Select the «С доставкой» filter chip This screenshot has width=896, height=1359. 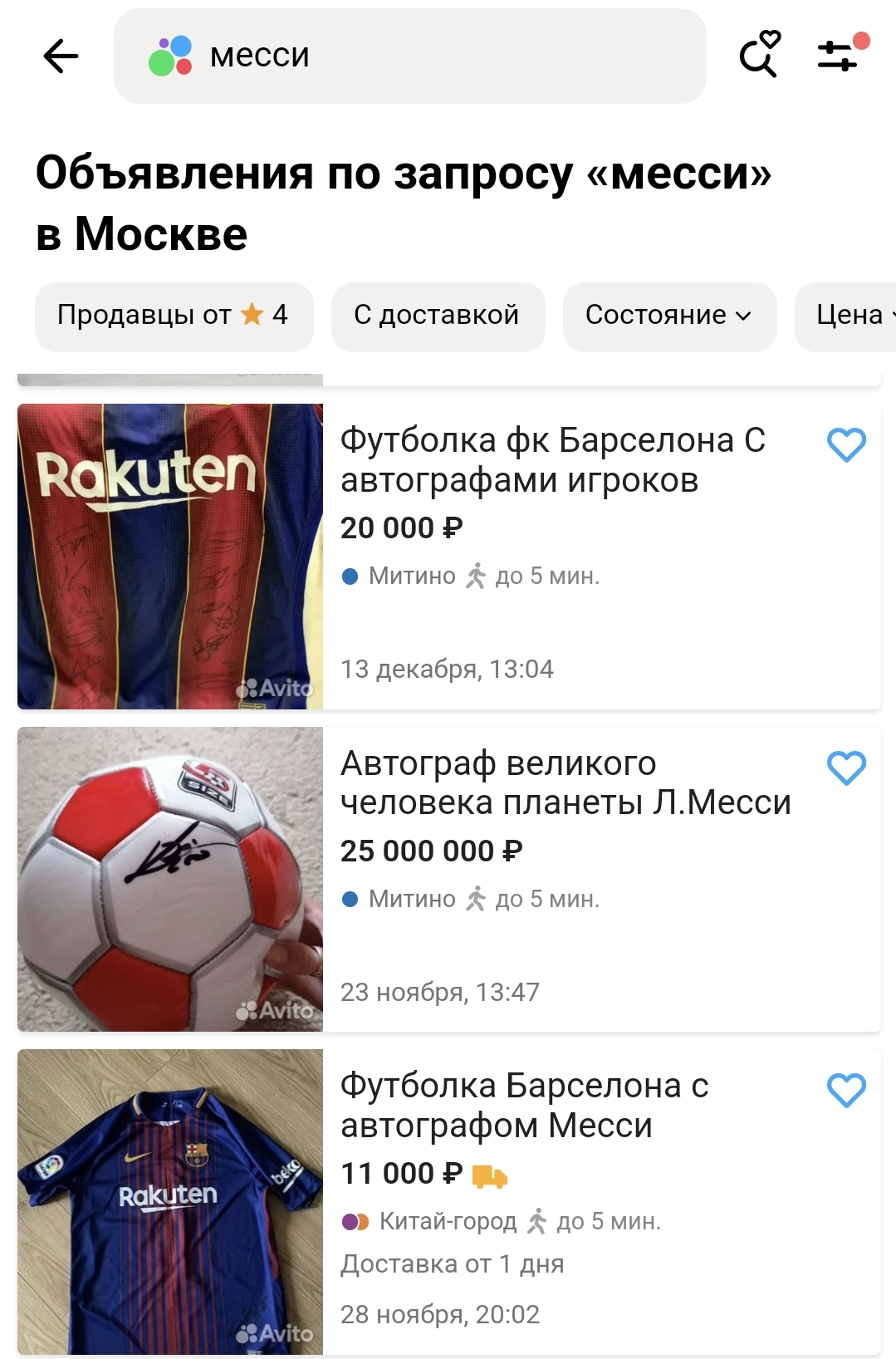(437, 316)
